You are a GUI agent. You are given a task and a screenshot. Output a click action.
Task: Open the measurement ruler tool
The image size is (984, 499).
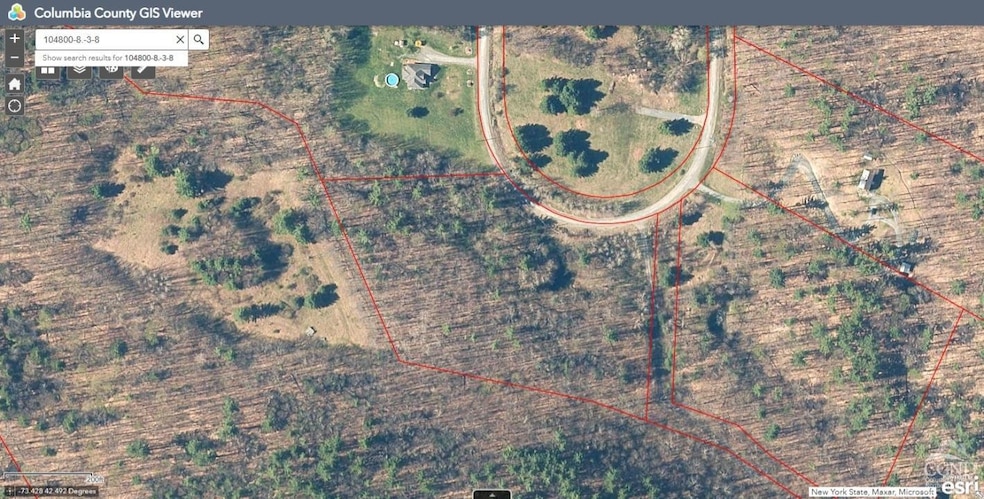(143, 71)
